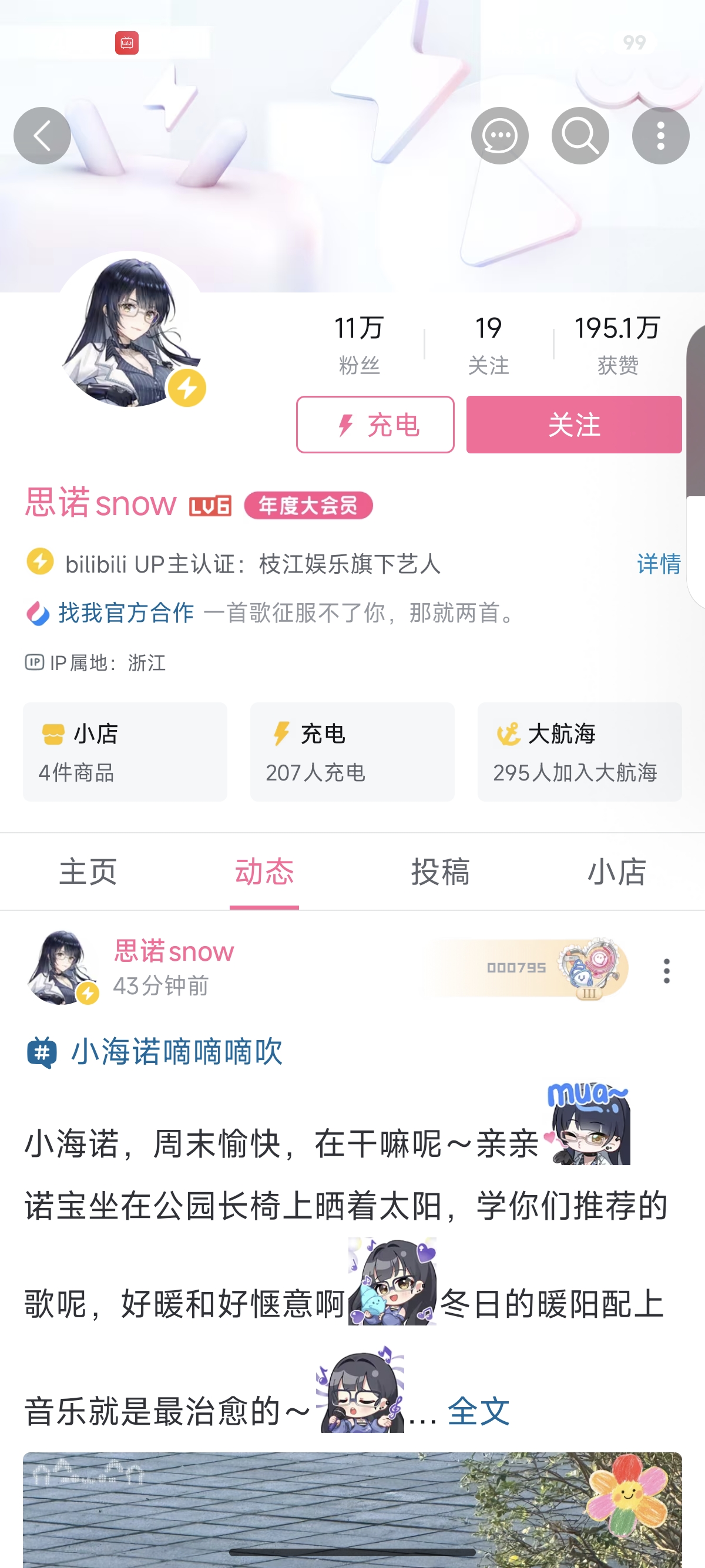705x1568 pixels.
Task: Tap the 充电 button
Action: (375, 424)
